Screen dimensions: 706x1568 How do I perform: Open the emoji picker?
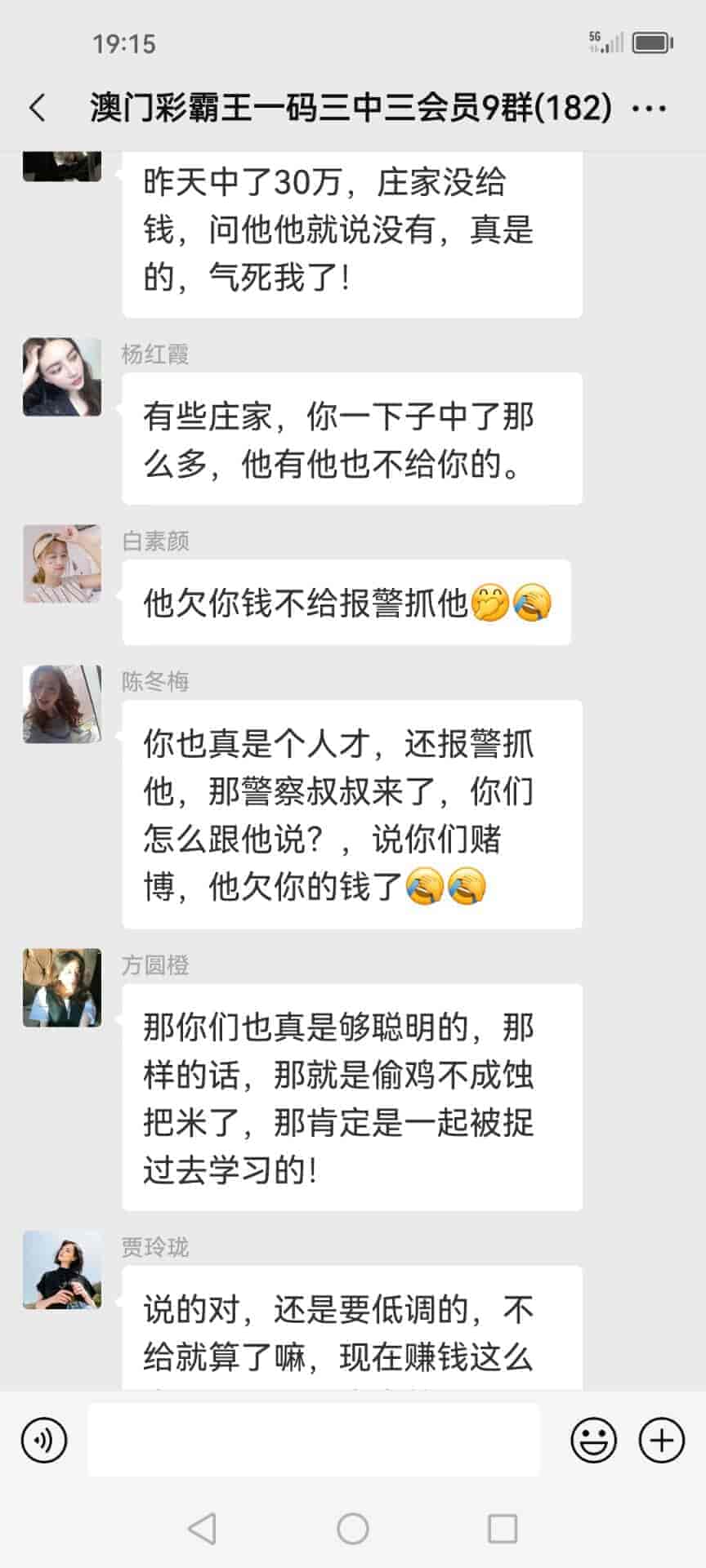coord(593,1440)
